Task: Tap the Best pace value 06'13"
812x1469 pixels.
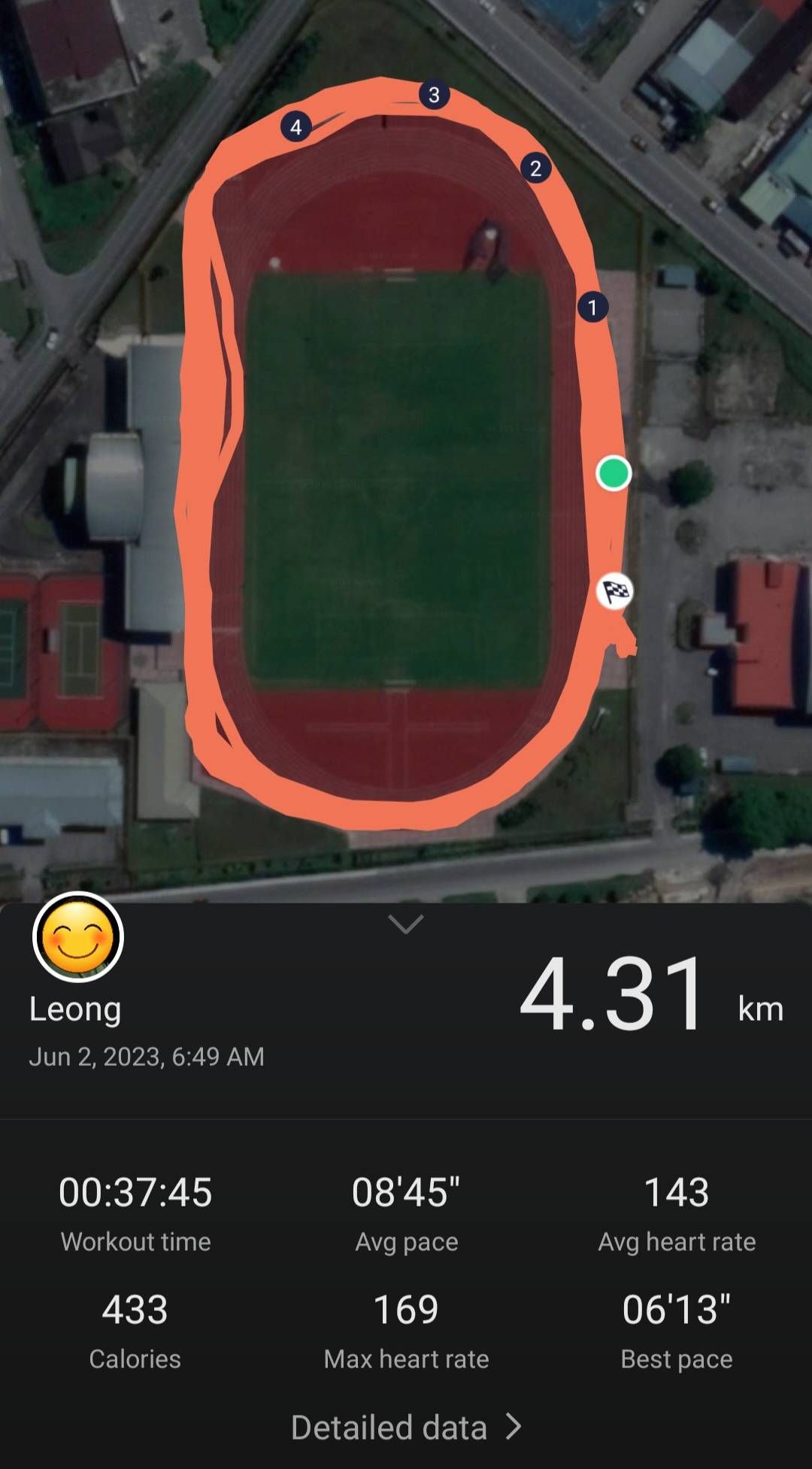Action: pyautogui.click(x=676, y=1306)
